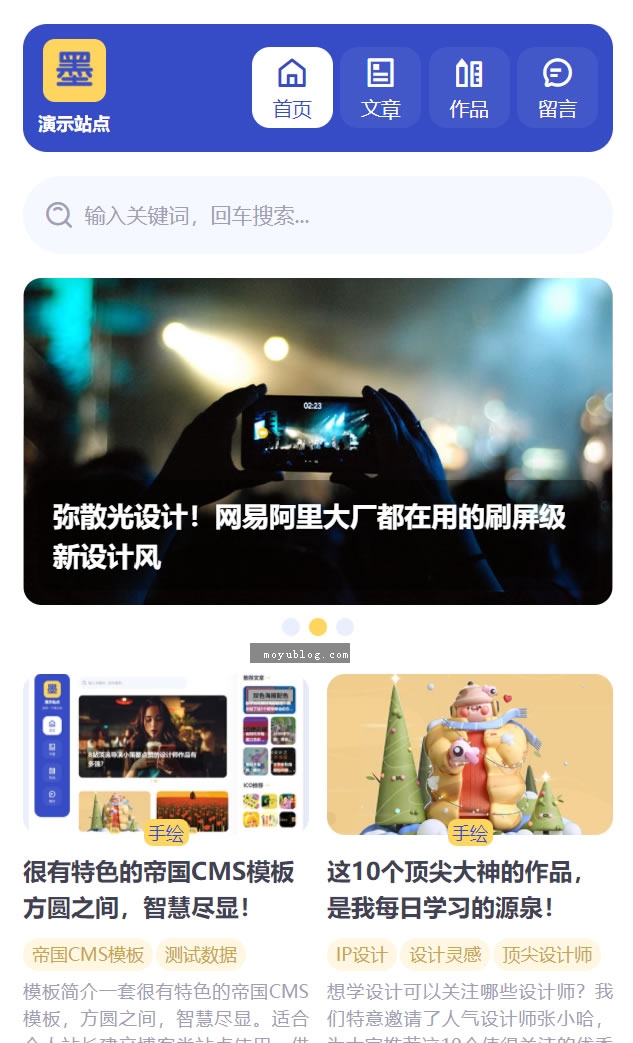Switch to the 首页 tab
This screenshot has height=1043, width=633.
tap(292, 87)
